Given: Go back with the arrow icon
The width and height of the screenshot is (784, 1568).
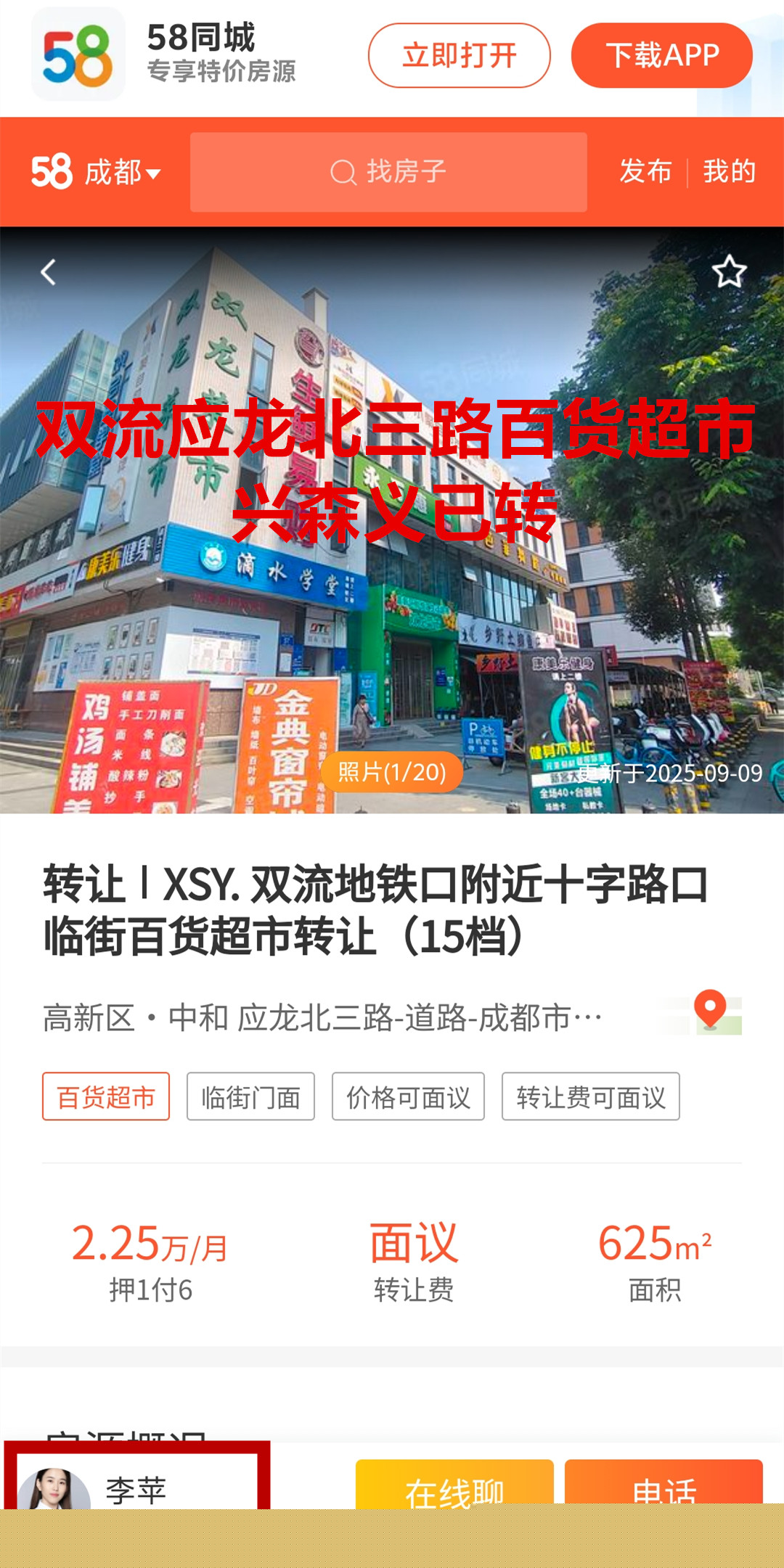Looking at the screenshot, I should 48,273.
